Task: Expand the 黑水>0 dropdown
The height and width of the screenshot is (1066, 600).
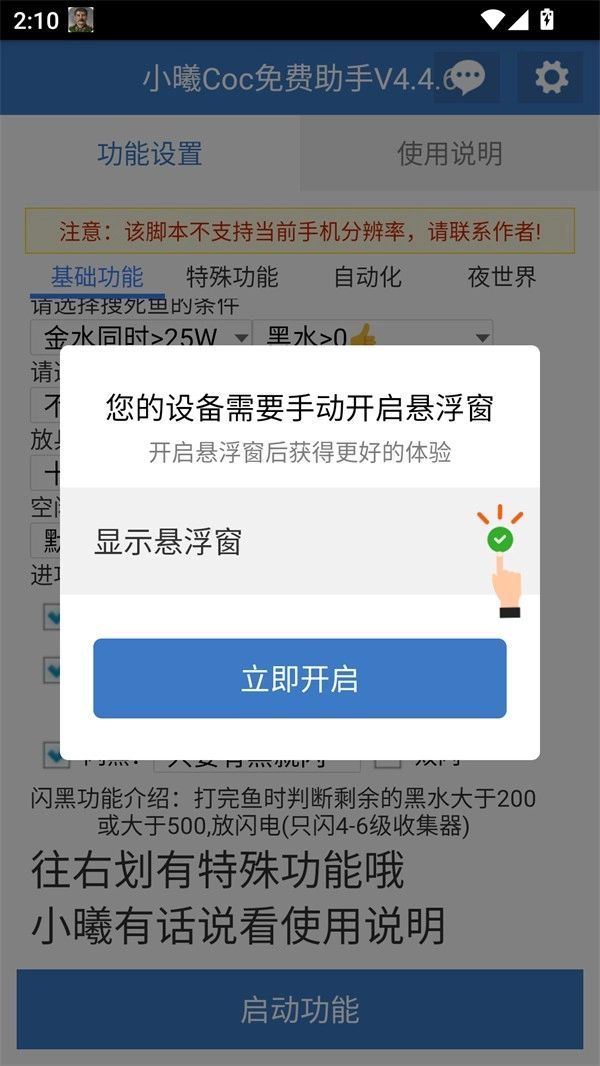Action: point(372,337)
